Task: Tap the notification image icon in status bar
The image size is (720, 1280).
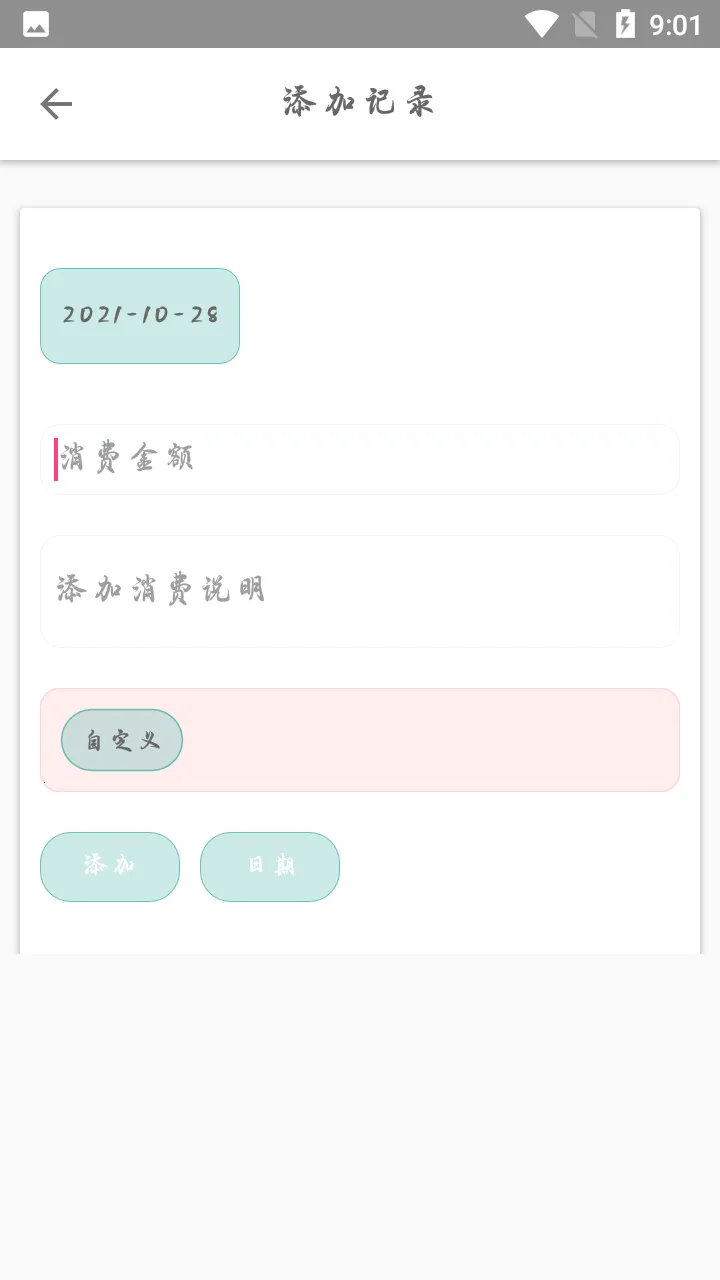Action: [36, 23]
